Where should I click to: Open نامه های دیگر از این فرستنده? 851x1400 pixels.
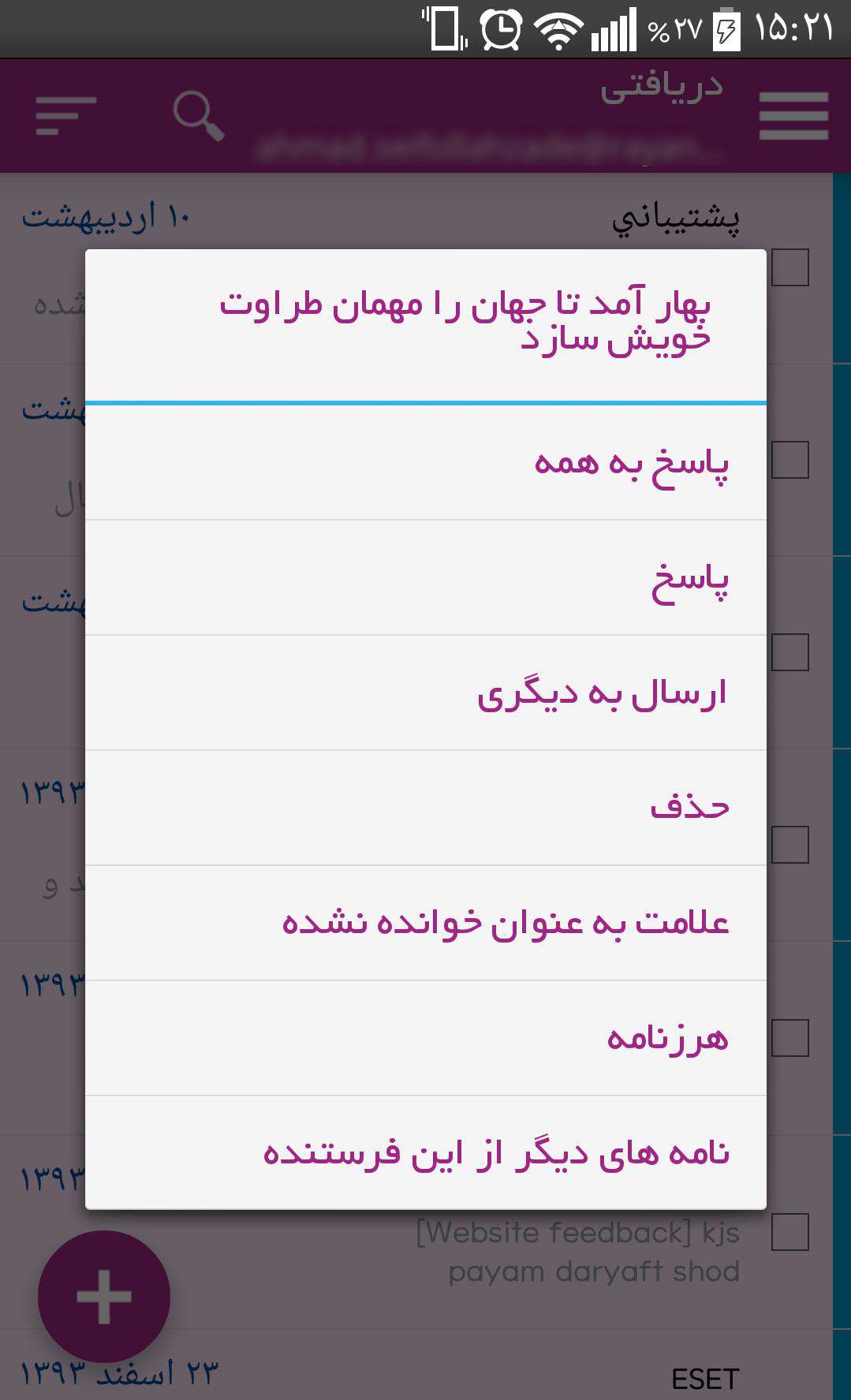[x=426, y=1153]
